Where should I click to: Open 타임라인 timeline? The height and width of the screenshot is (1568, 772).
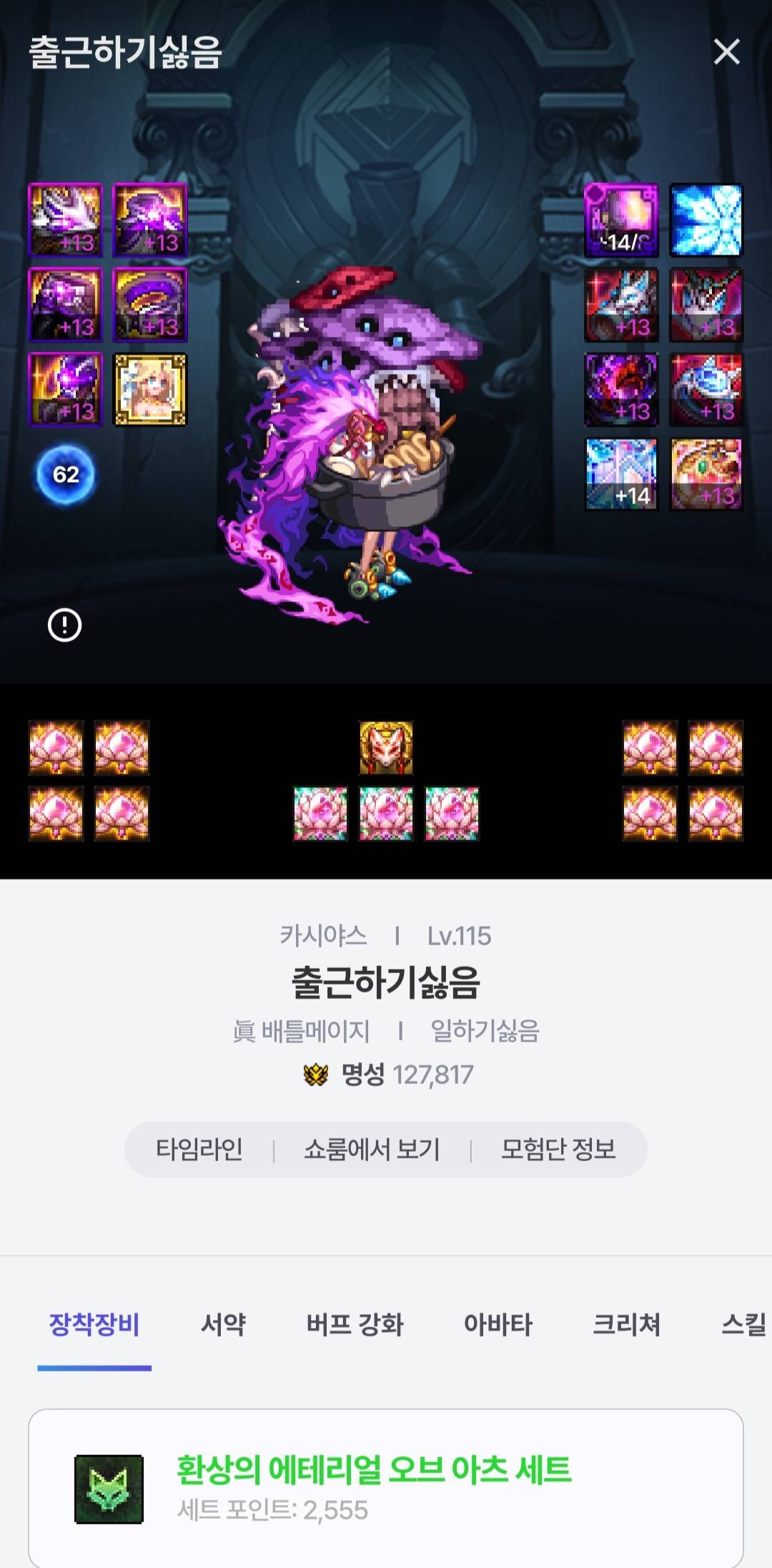coord(199,1149)
